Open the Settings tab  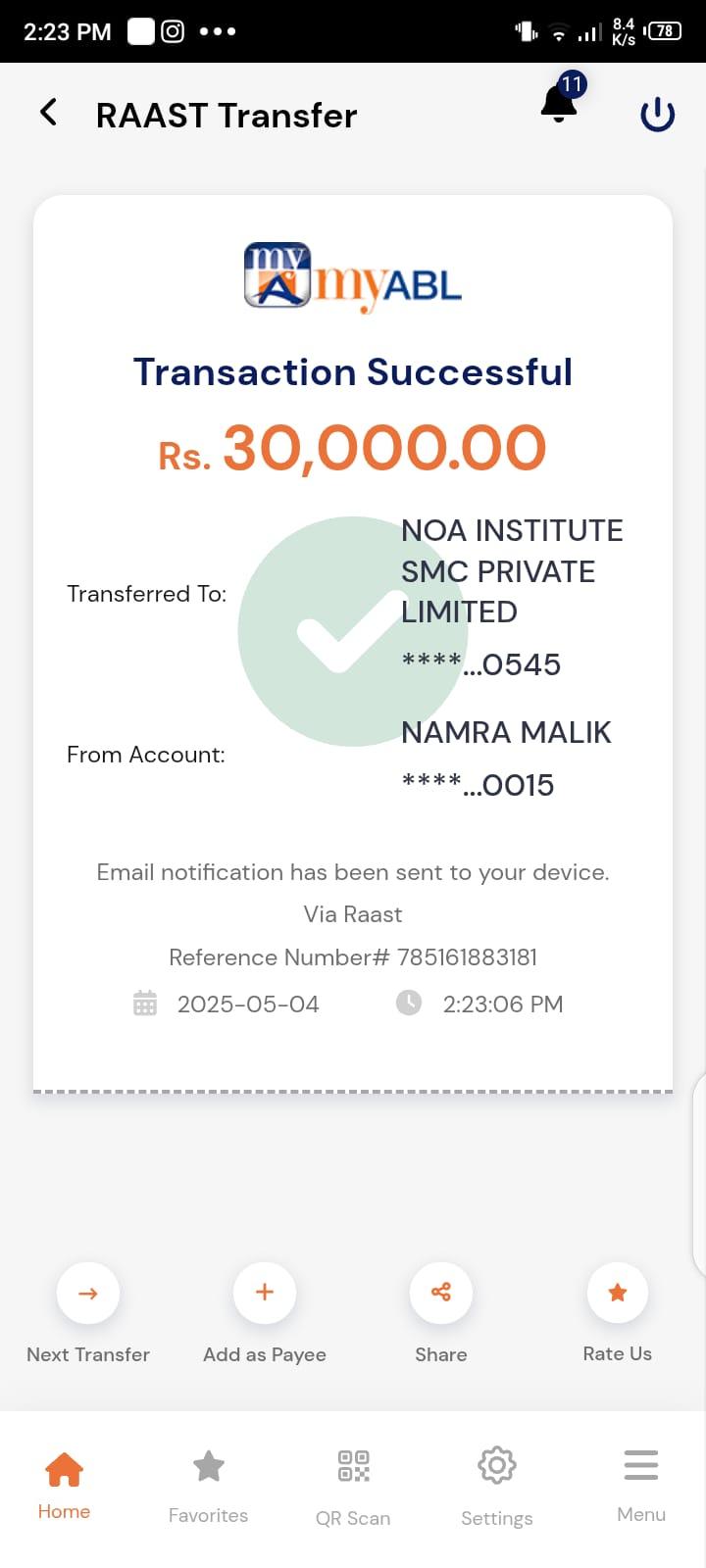click(x=497, y=1484)
